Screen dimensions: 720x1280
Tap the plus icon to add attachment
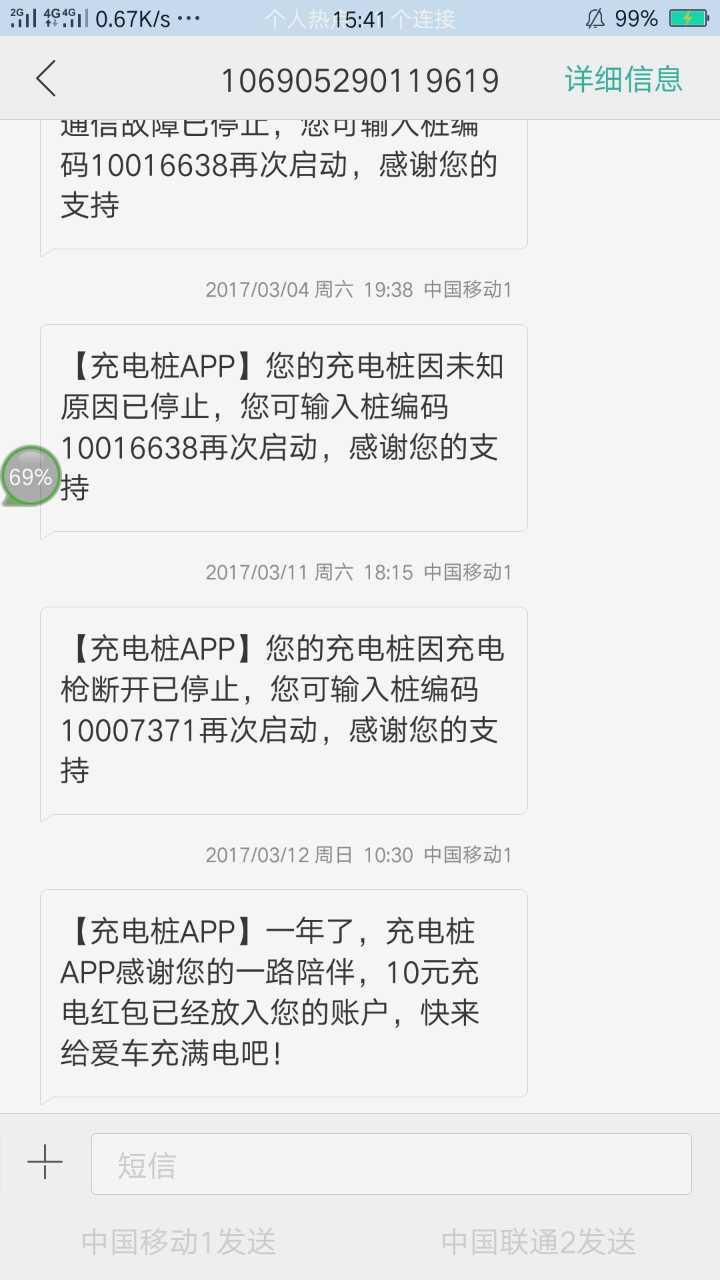click(45, 1163)
